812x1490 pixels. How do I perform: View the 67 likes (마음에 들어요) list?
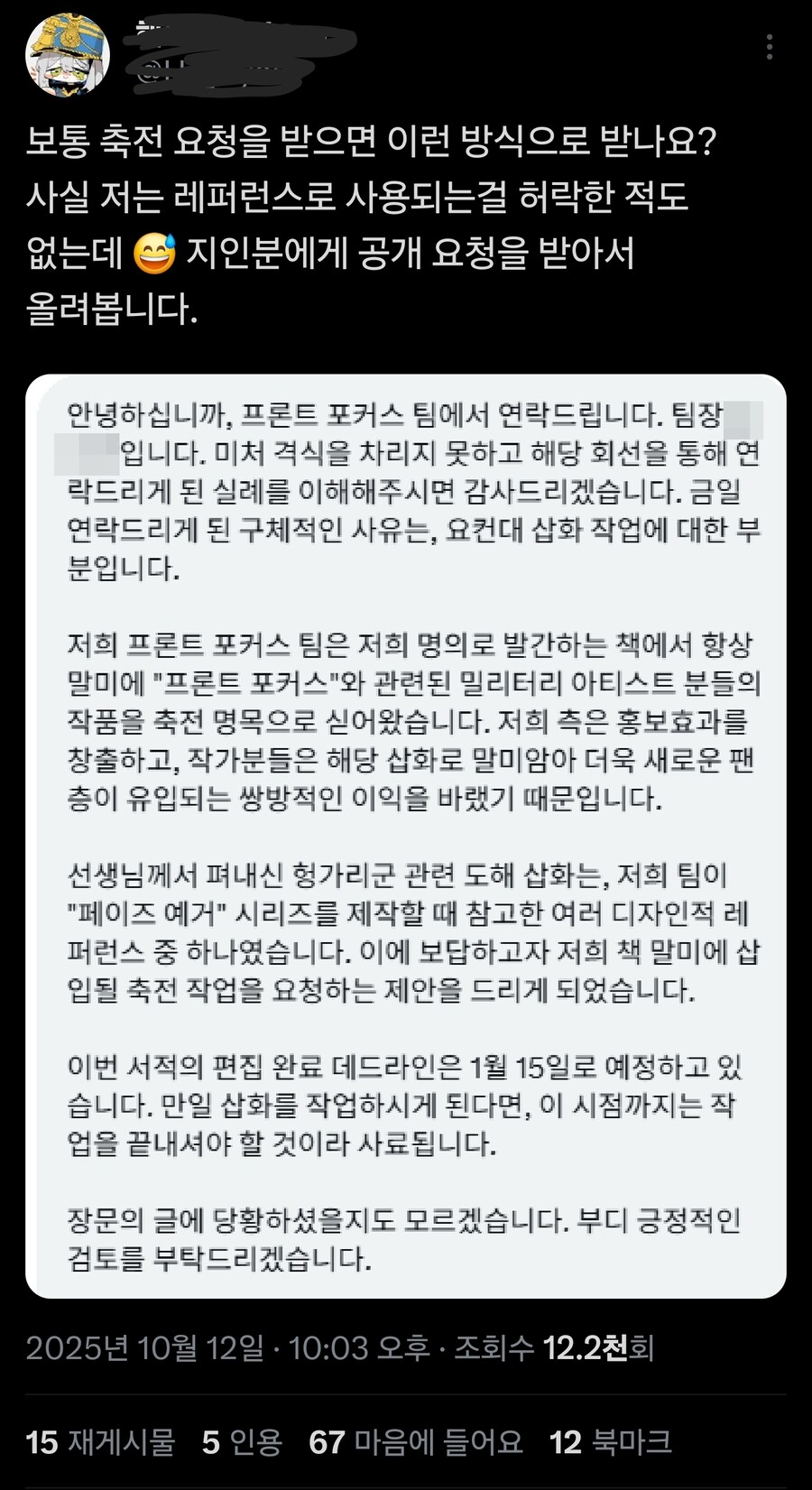tap(415, 1441)
